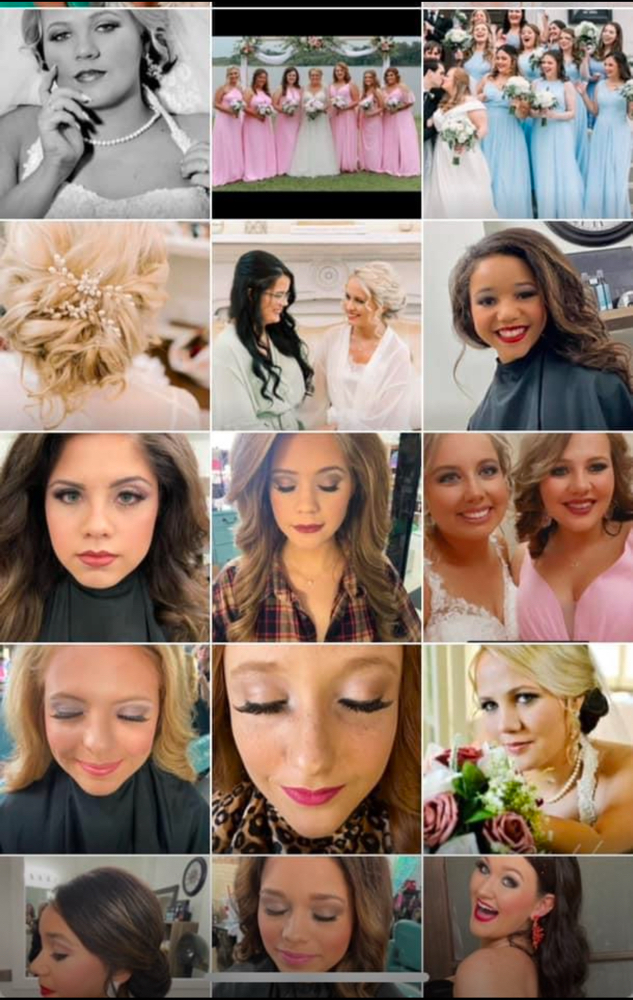
Task: Open the black-and-white bride with pearl necklace photo
Action: coord(104,112)
